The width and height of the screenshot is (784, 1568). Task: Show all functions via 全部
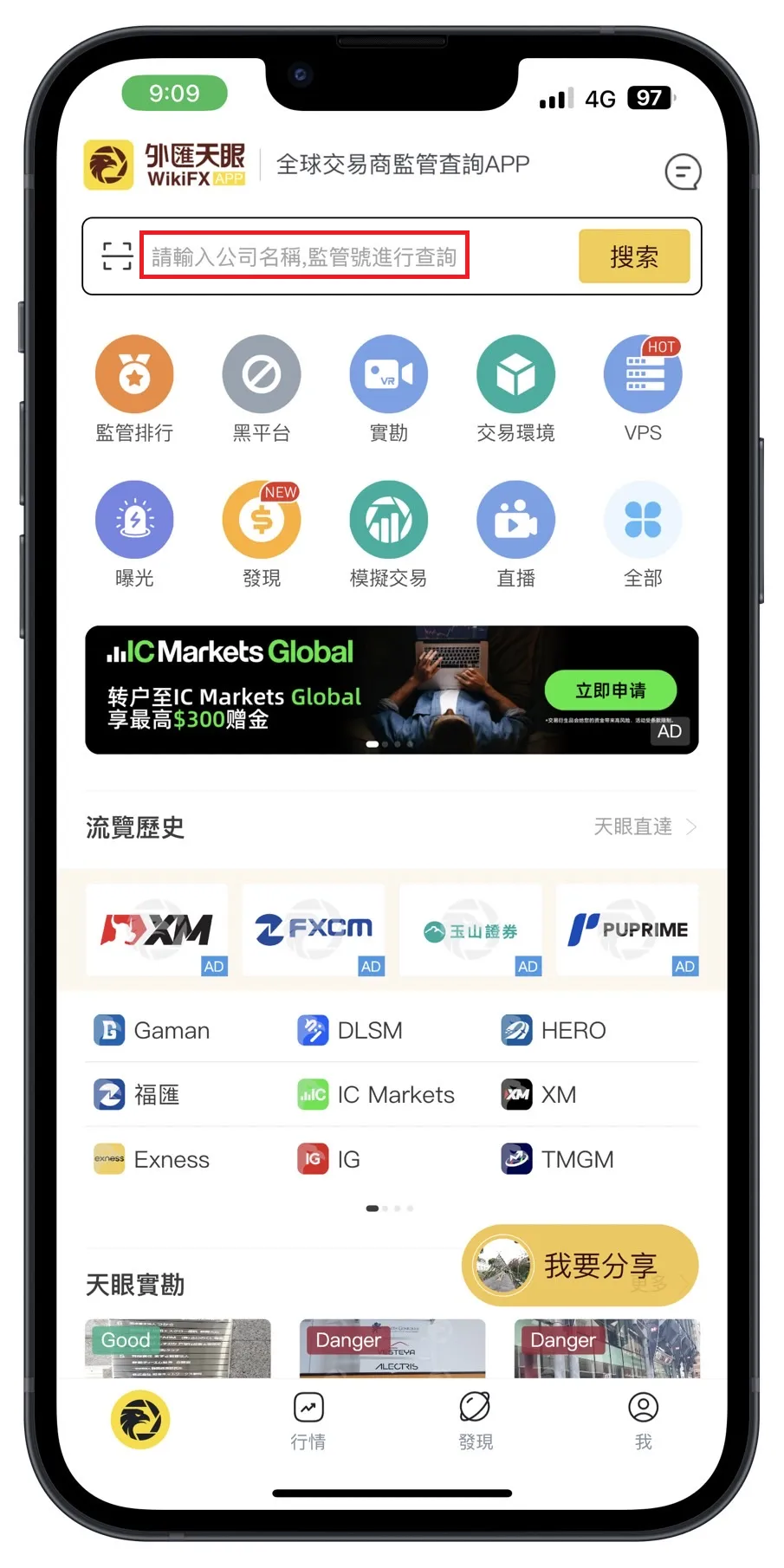(643, 535)
